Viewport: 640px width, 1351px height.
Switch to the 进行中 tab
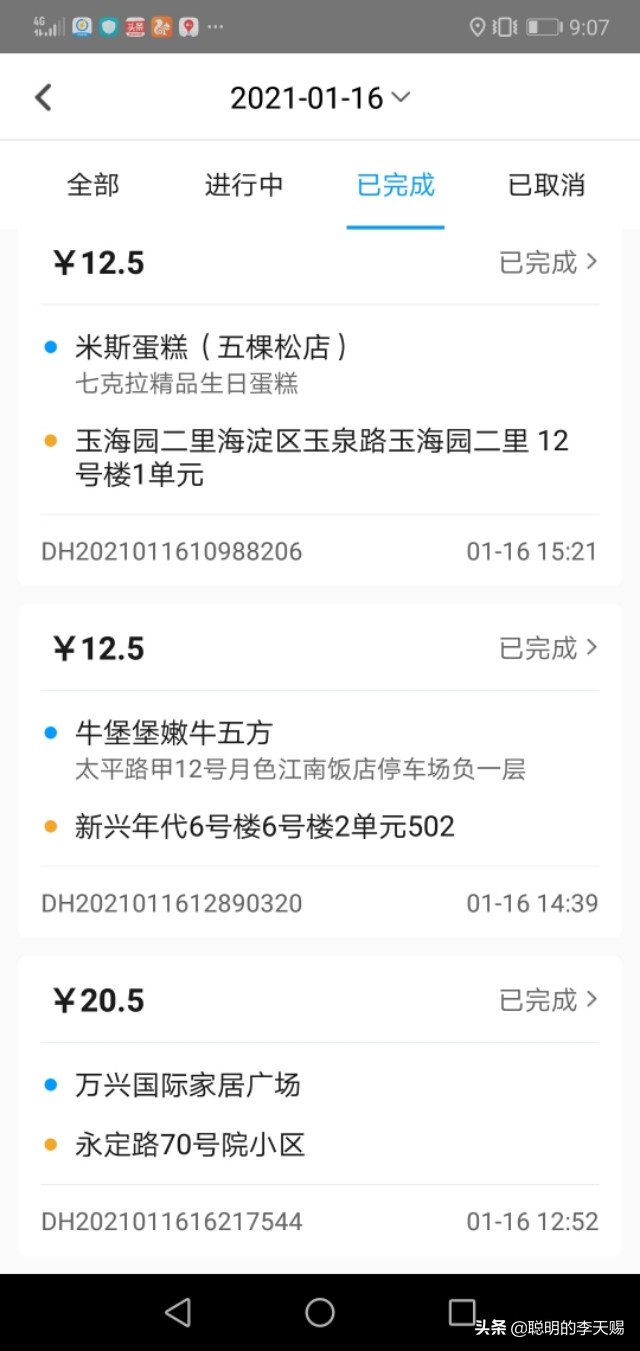click(244, 185)
